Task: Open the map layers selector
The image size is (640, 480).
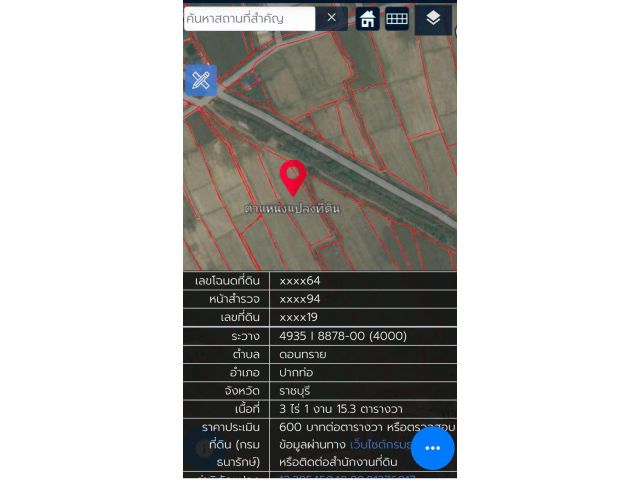Action: point(432,18)
